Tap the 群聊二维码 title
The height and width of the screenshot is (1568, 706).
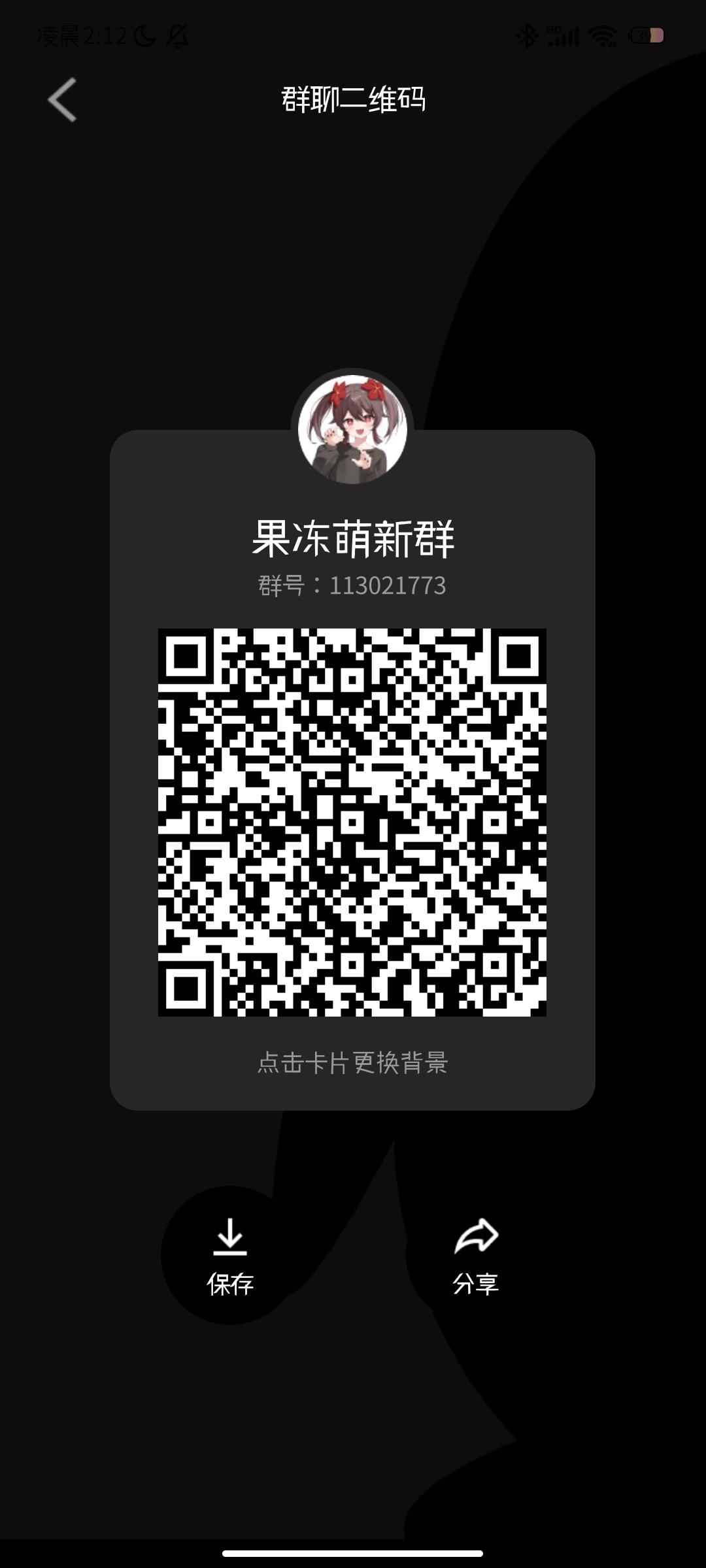click(x=353, y=99)
